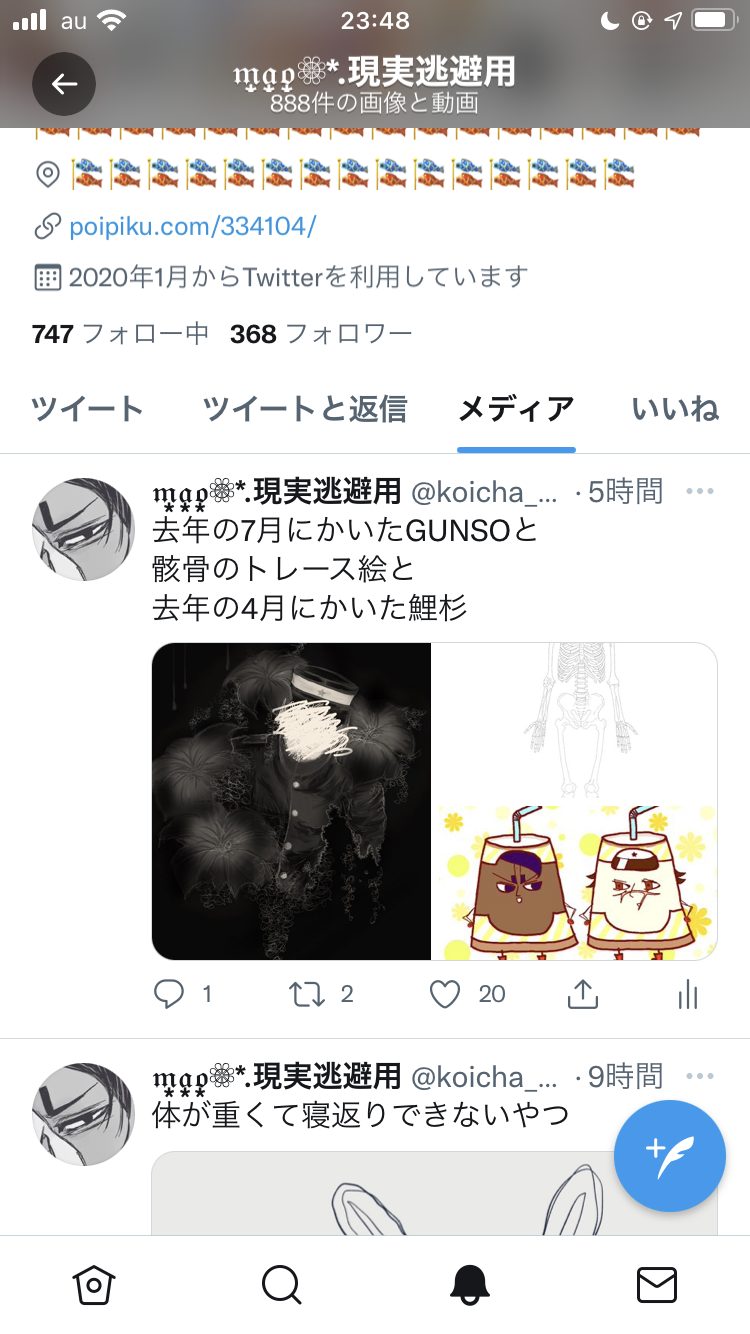The width and height of the screenshot is (750, 1334).
Task: Switch to the ツイートと返信 tab
Action: point(304,408)
